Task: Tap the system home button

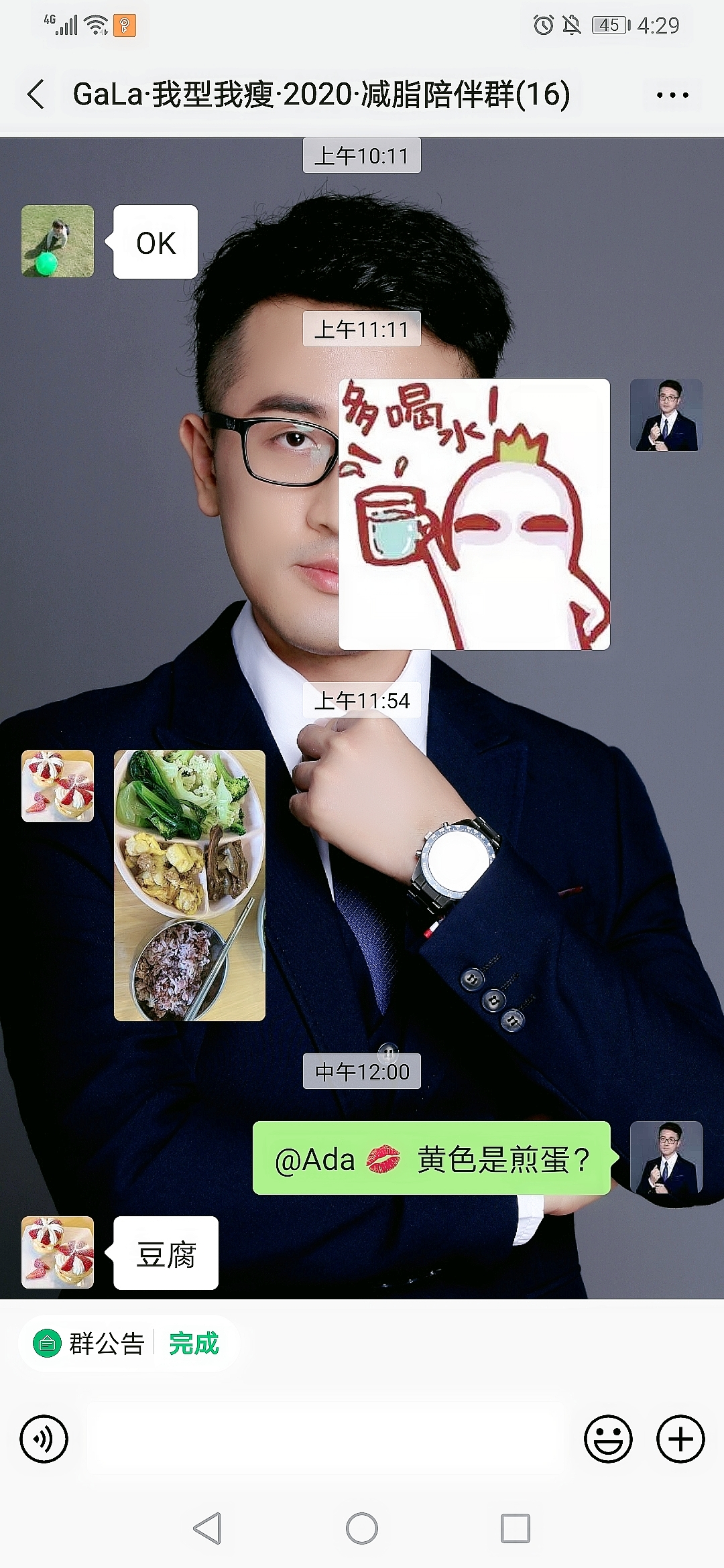Action: pyautogui.click(x=362, y=1528)
